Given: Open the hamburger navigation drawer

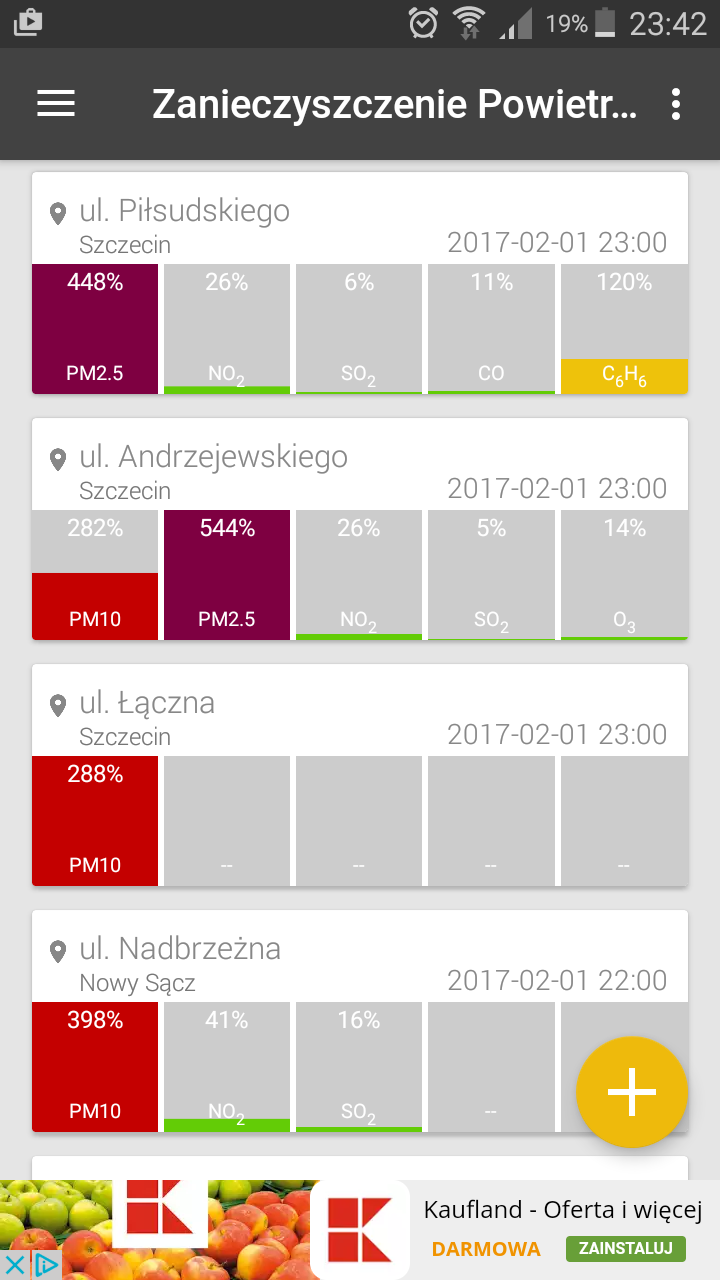Looking at the screenshot, I should [x=56, y=104].
